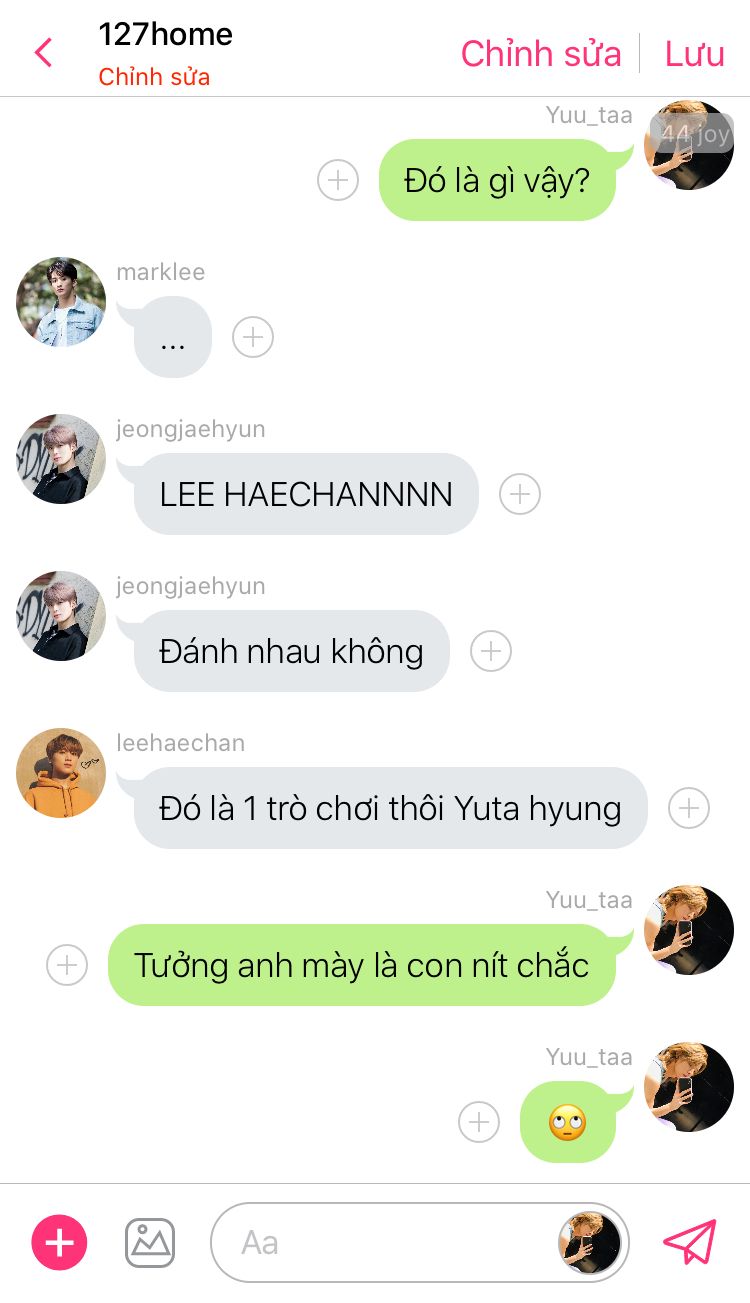
Task: Open marklee's profile picture
Action: pos(61,302)
